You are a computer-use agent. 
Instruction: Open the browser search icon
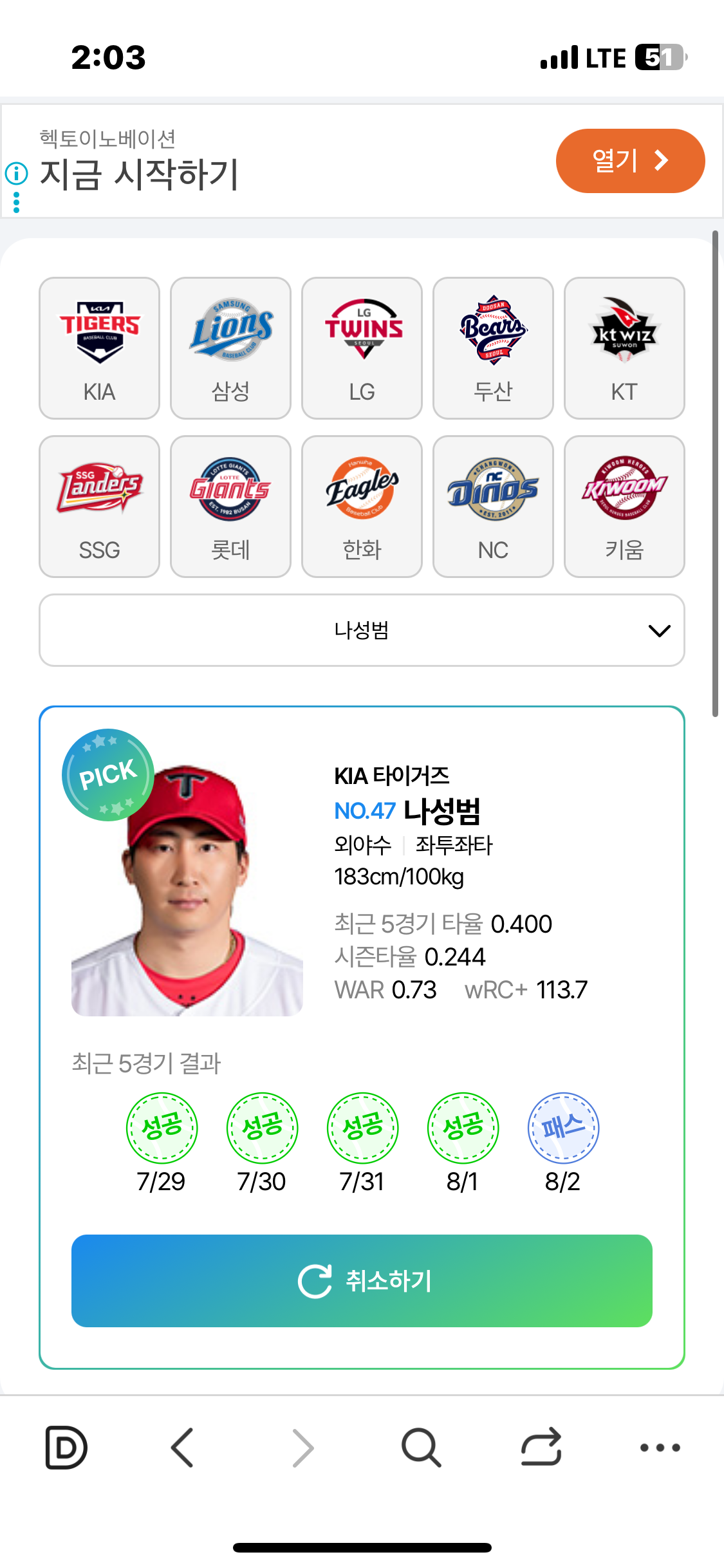click(x=421, y=1448)
